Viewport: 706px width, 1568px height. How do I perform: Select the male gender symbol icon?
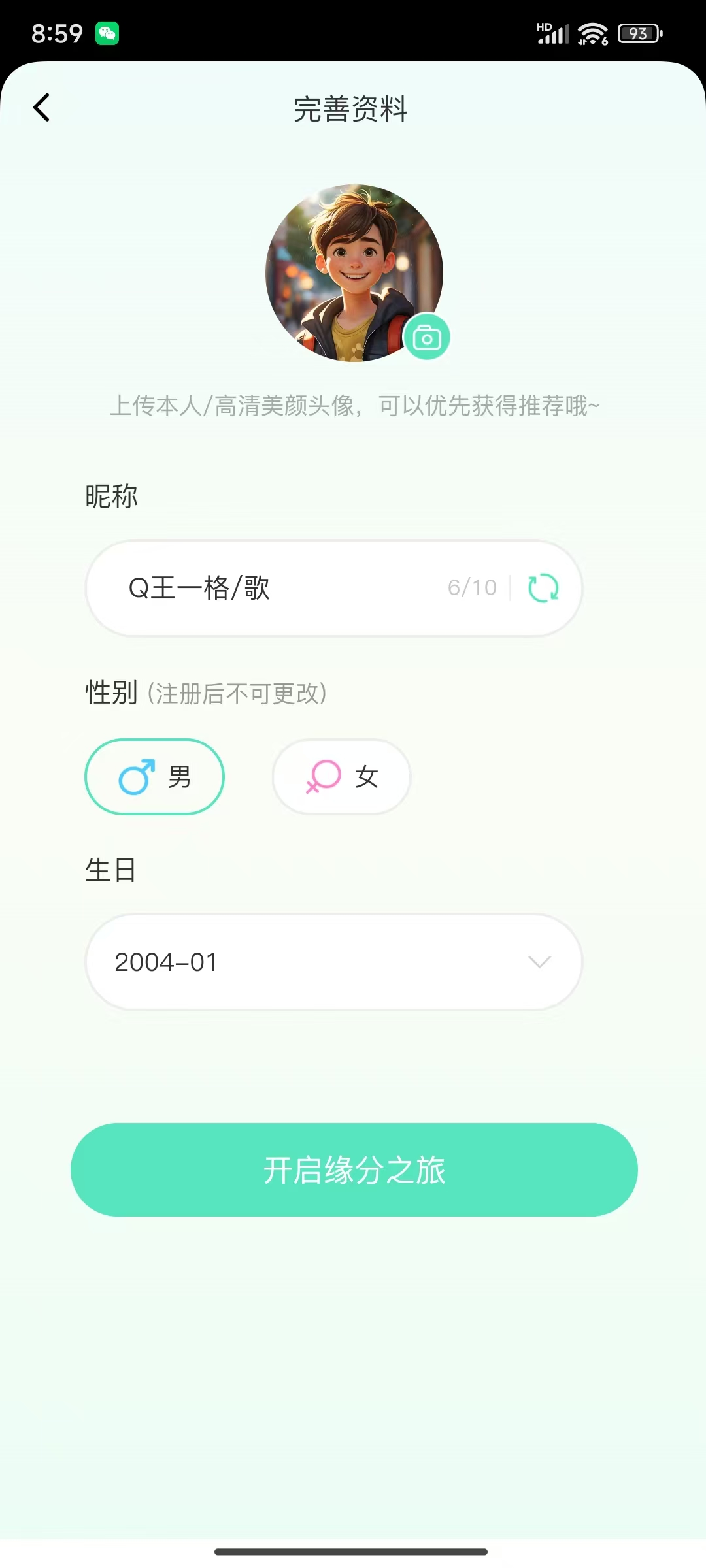click(x=135, y=777)
